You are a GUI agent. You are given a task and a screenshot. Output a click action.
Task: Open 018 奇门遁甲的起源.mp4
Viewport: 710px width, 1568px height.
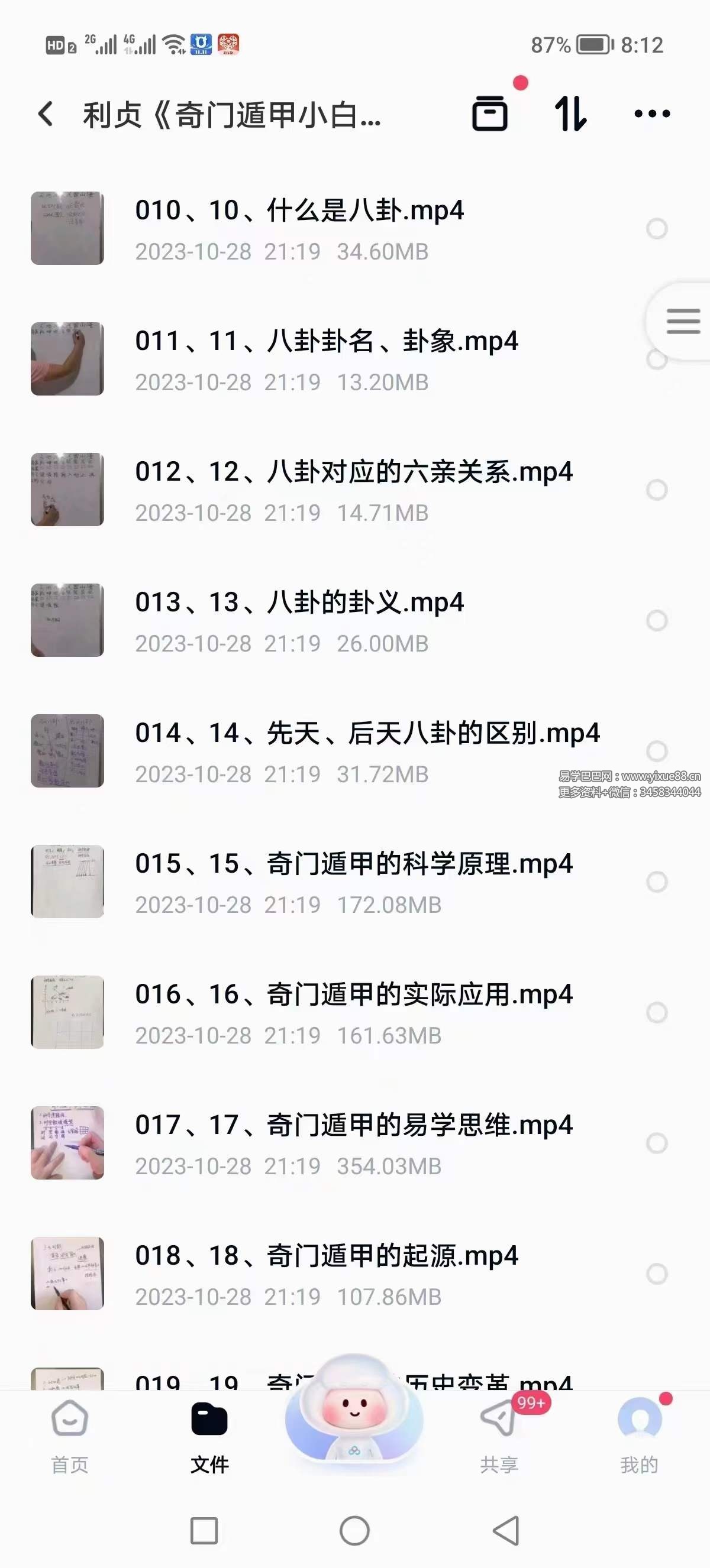[327, 1256]
